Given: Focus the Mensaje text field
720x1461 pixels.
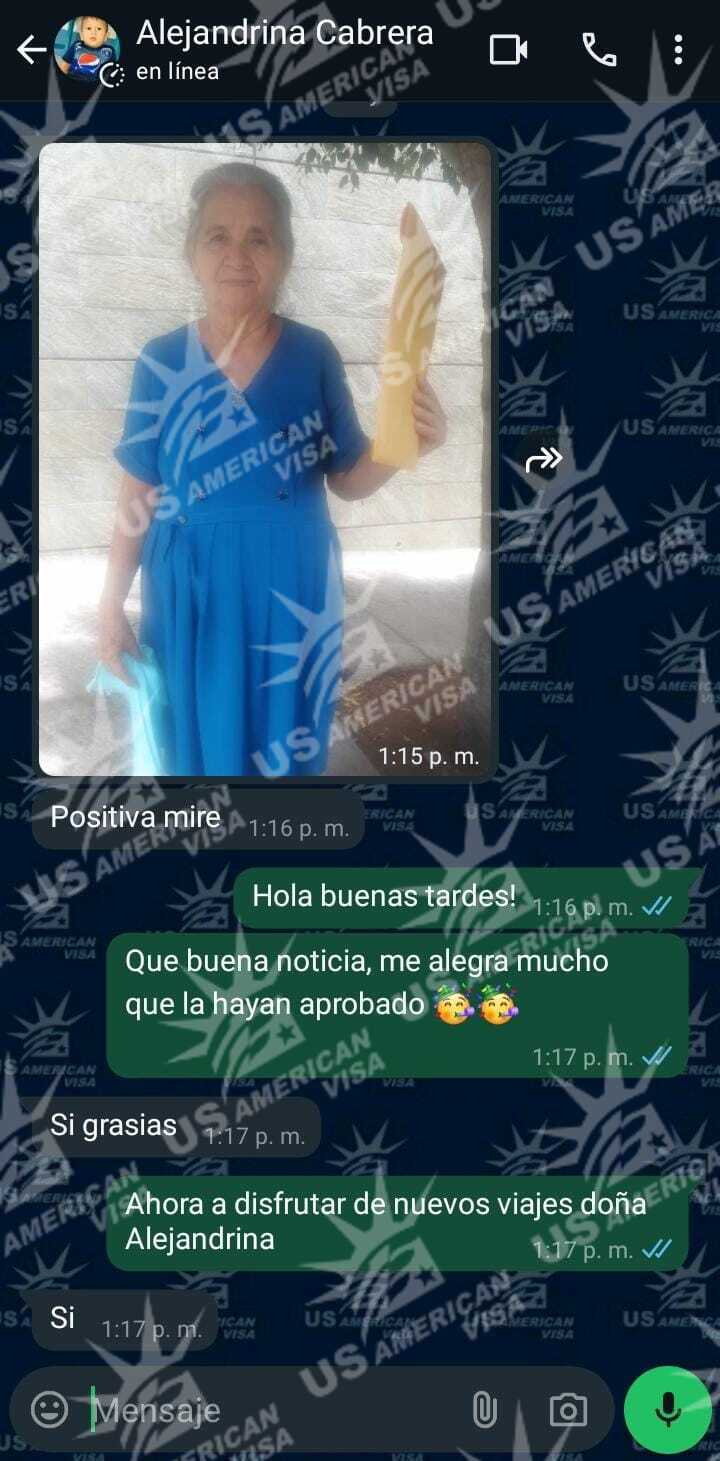Looking at the screenshot, I should 270,1410.
